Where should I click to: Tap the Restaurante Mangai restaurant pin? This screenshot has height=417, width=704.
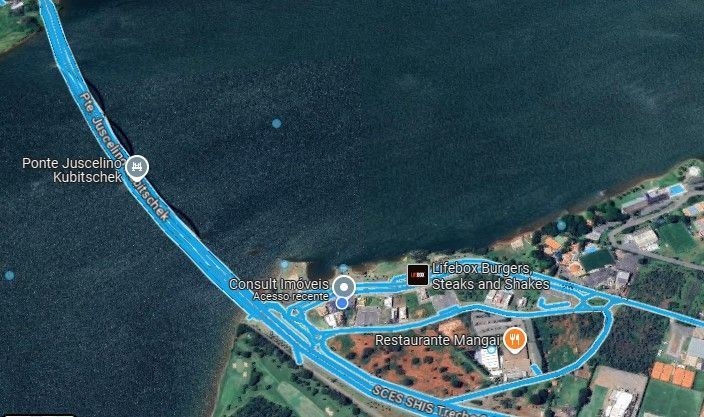click(x=514, y=339)
